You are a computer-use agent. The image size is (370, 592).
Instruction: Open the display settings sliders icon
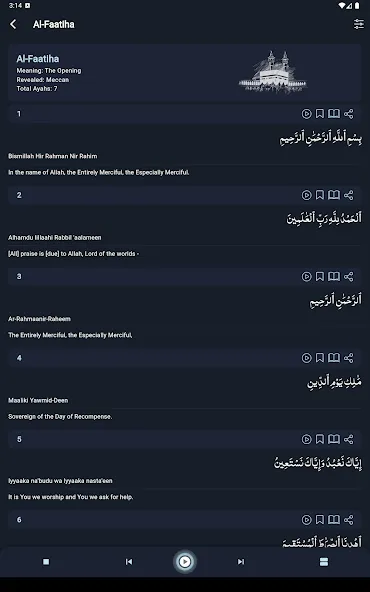tap(359, 24)
